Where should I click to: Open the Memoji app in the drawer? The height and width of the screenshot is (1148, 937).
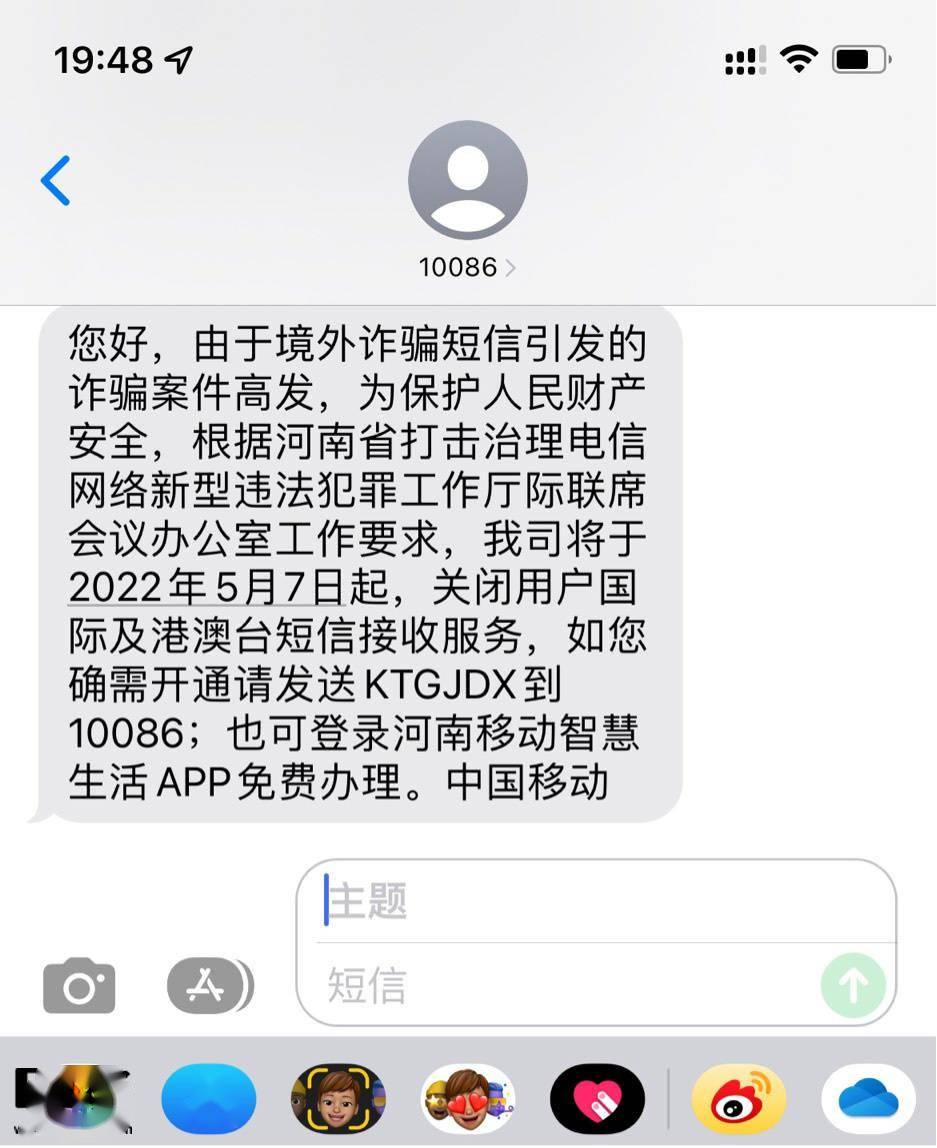coord(338,1098)
